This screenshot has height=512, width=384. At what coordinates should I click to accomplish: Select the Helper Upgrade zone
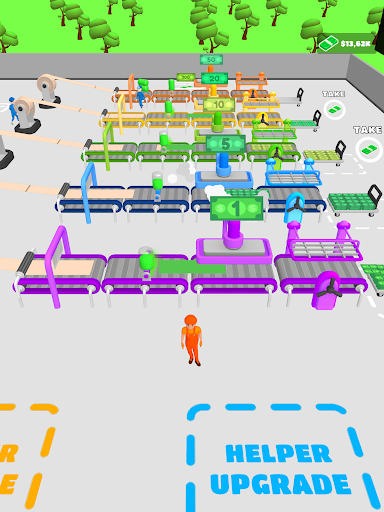tap(283, 458)
